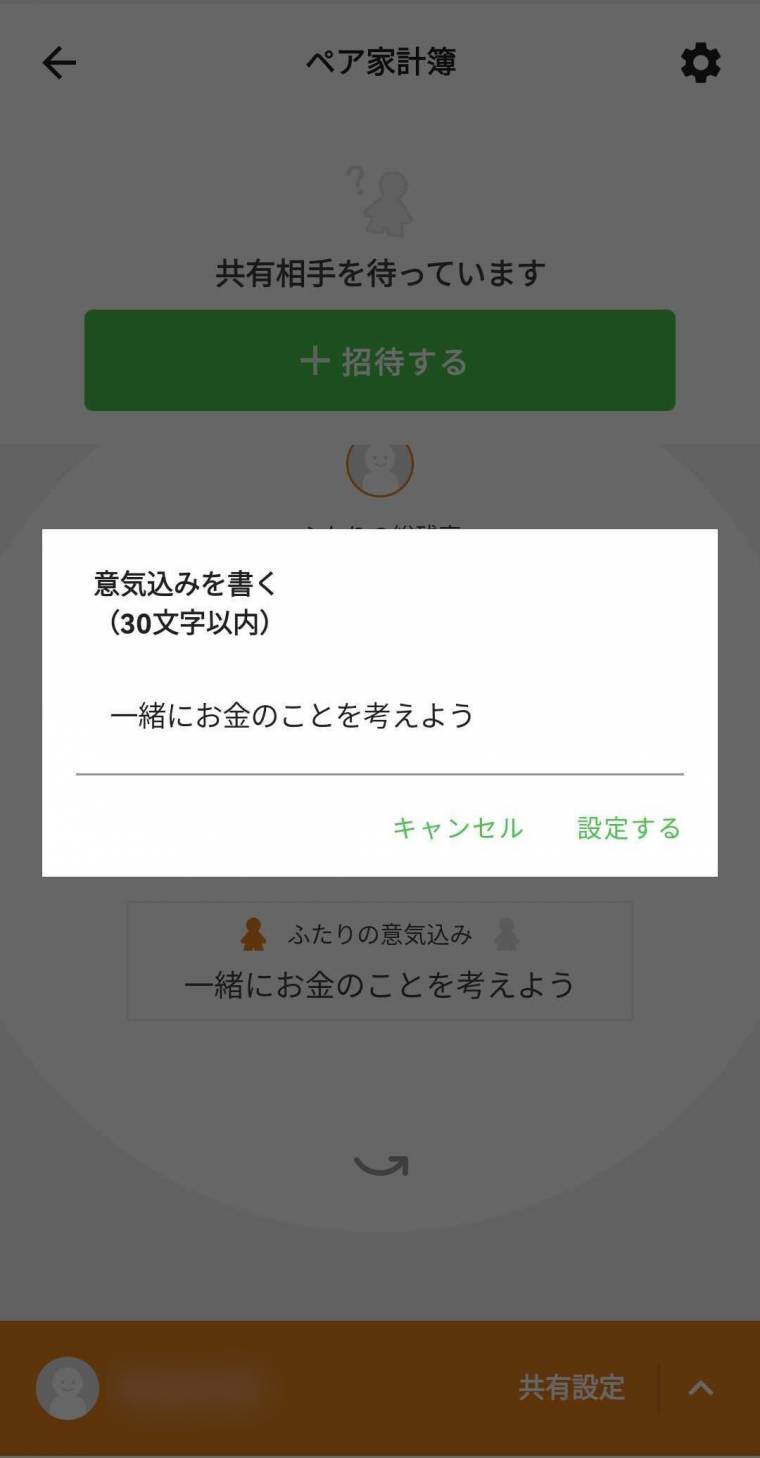Navigate back using the arrow icon
Viewport: 760px width, 1458px height.
[x=58, y=62]
